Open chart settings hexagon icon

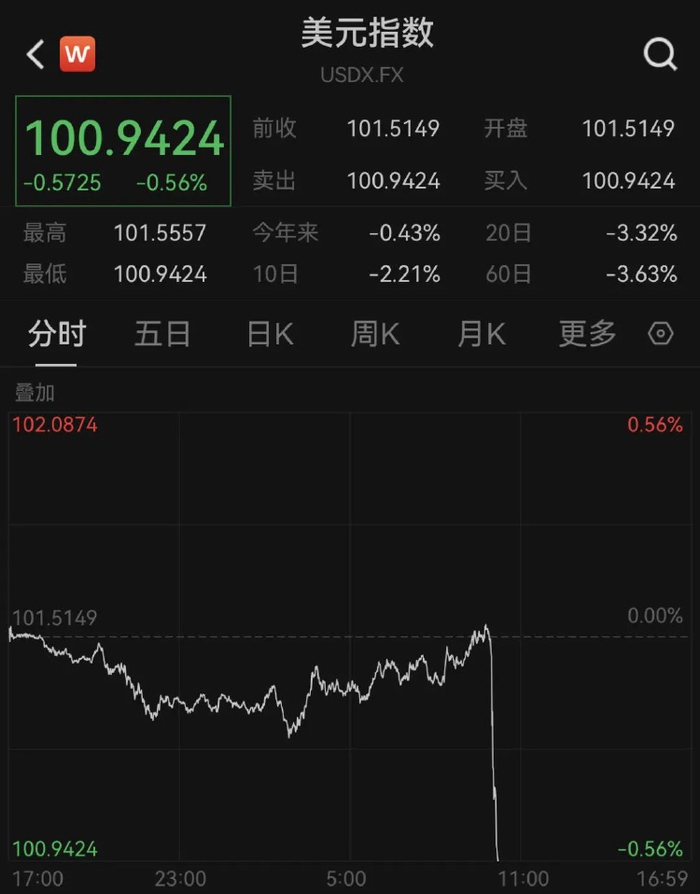point(661,334)
